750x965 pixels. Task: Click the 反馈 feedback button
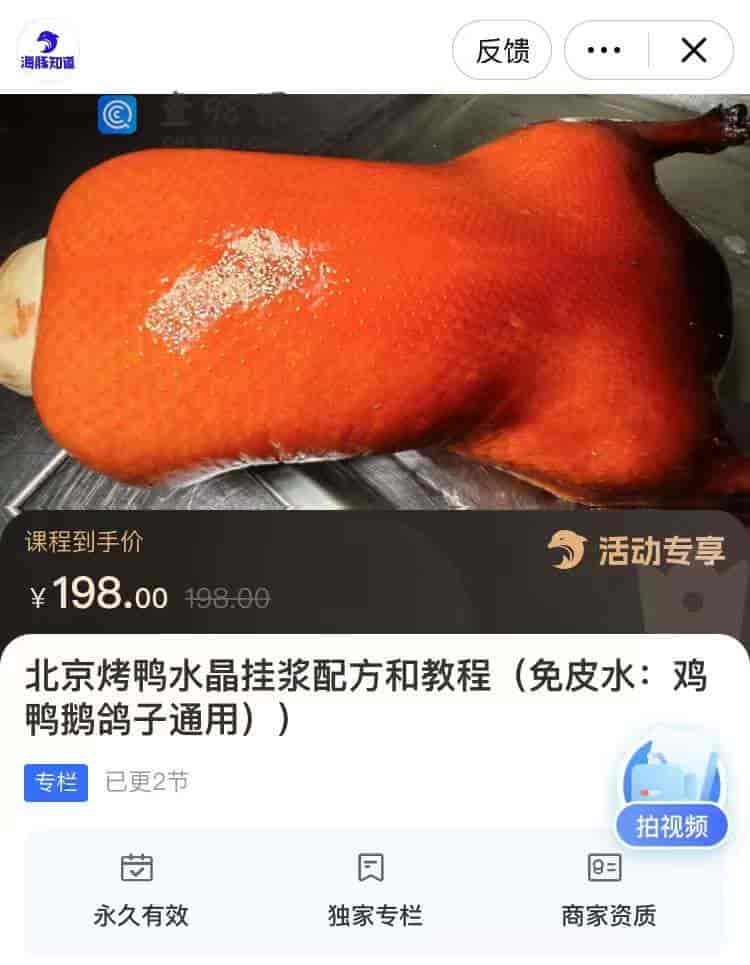click(x=503, y=49)
